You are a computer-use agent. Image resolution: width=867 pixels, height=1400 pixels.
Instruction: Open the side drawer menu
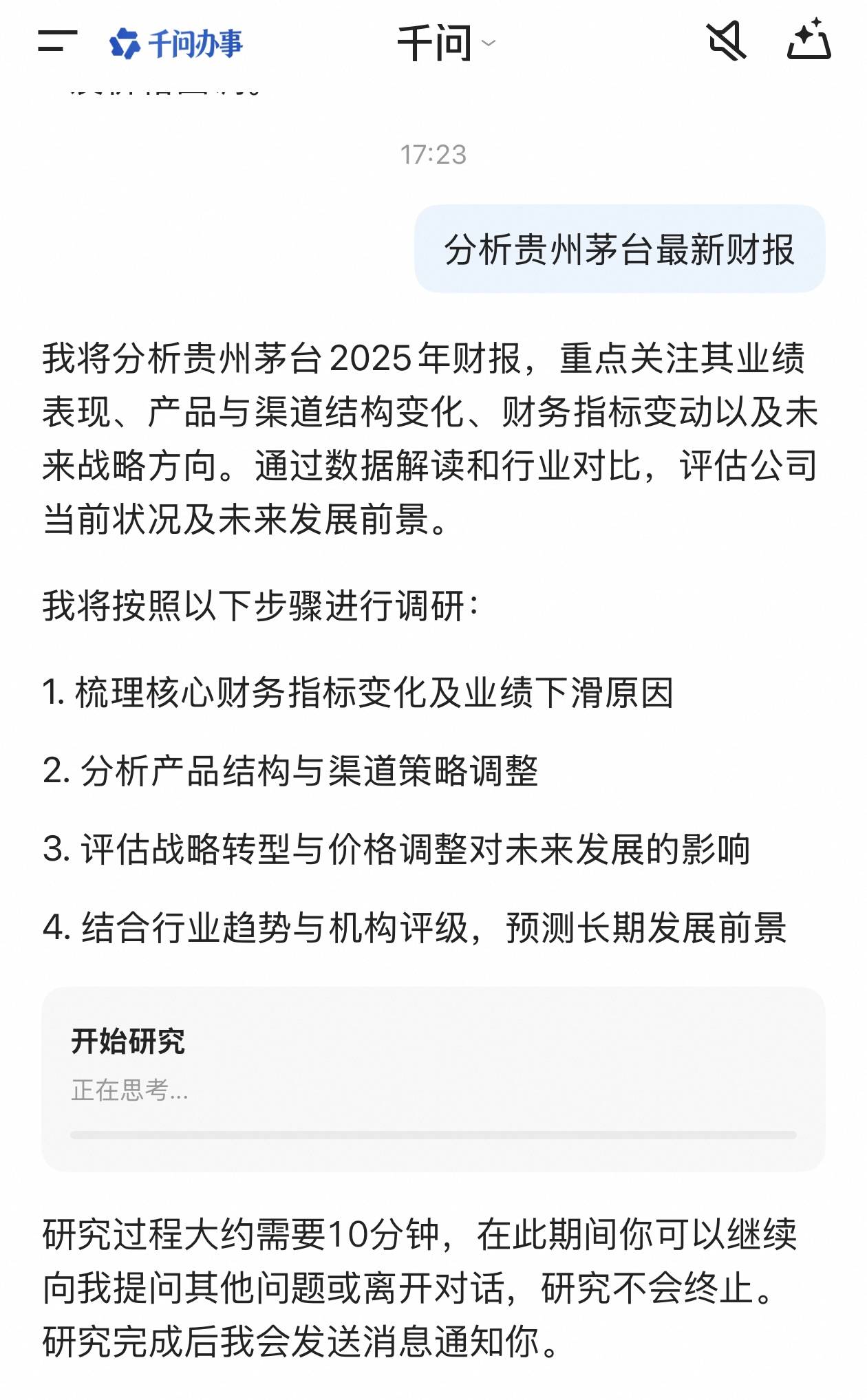pos(57,41)
